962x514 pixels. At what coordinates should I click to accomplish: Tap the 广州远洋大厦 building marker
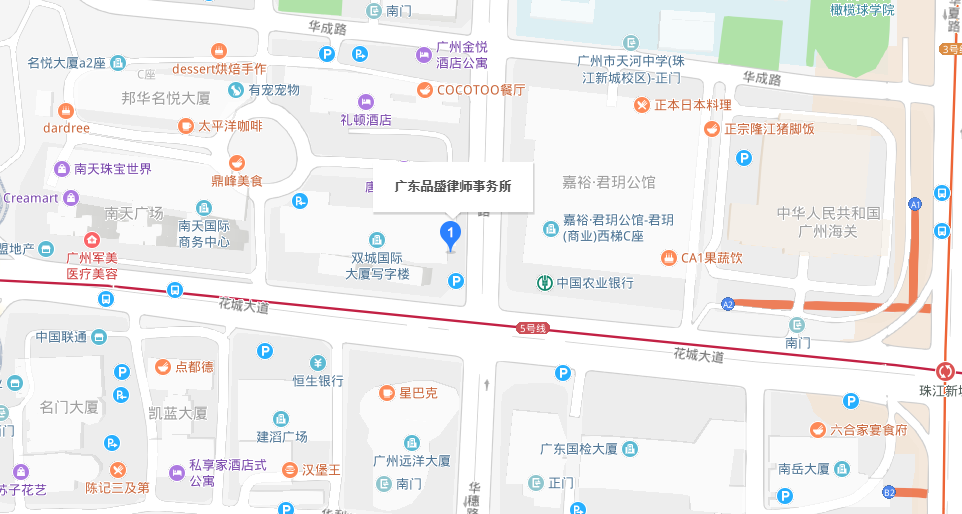pos(411,443)
